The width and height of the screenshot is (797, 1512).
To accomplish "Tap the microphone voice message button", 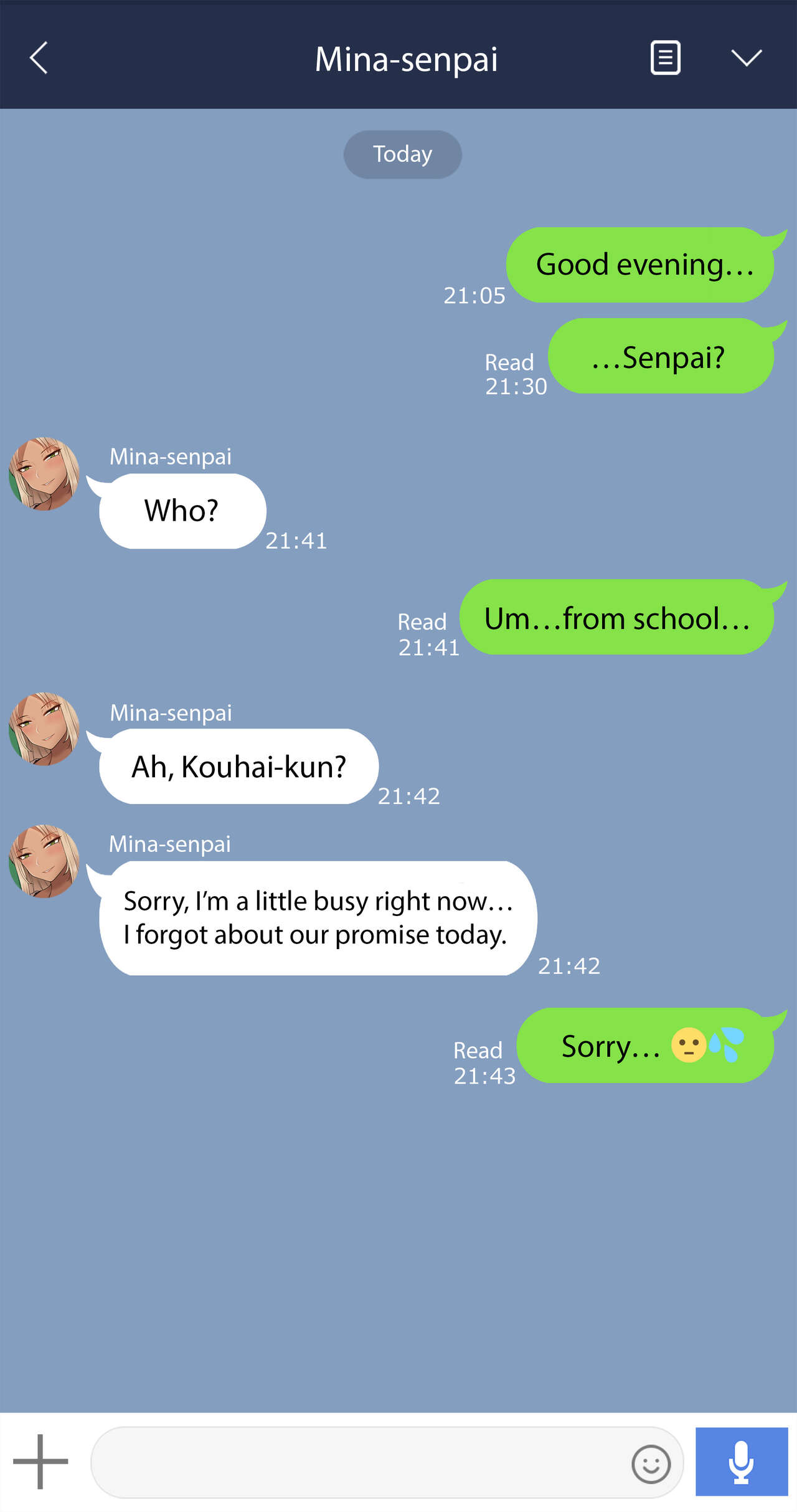I will coord(742,1462).
